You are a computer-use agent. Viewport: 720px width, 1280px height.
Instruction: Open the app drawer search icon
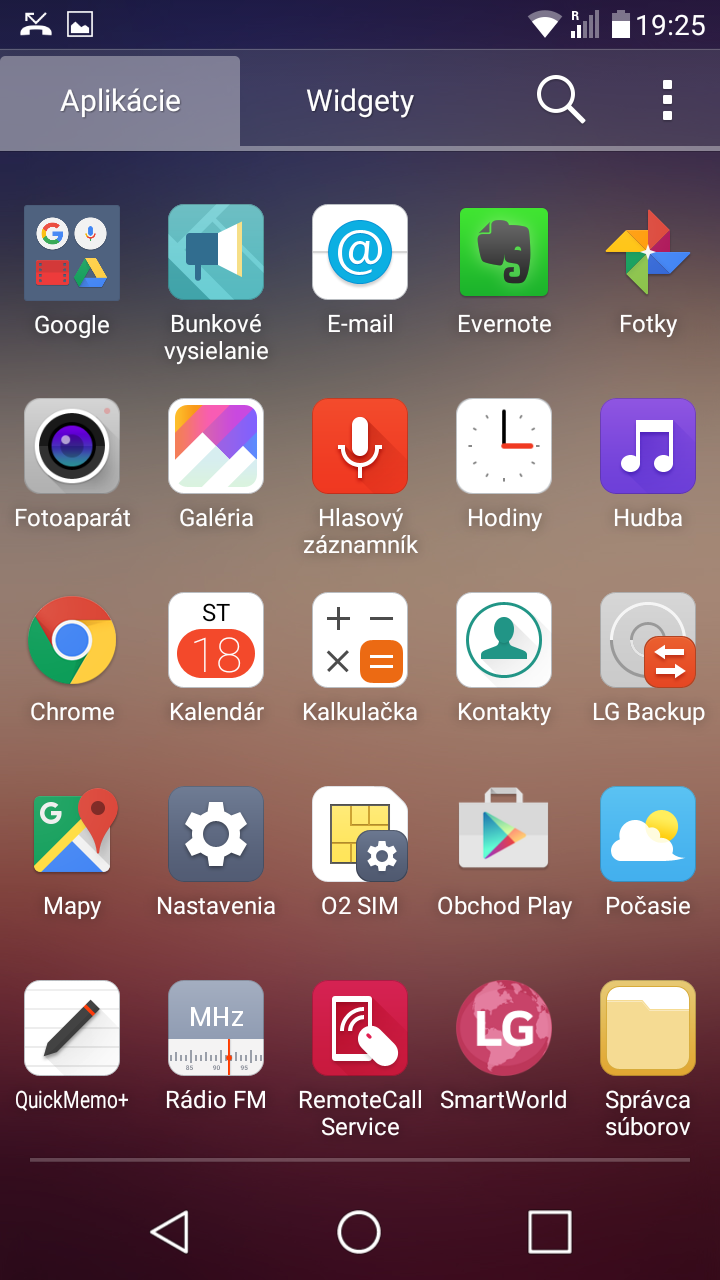[x=561, y=100]
